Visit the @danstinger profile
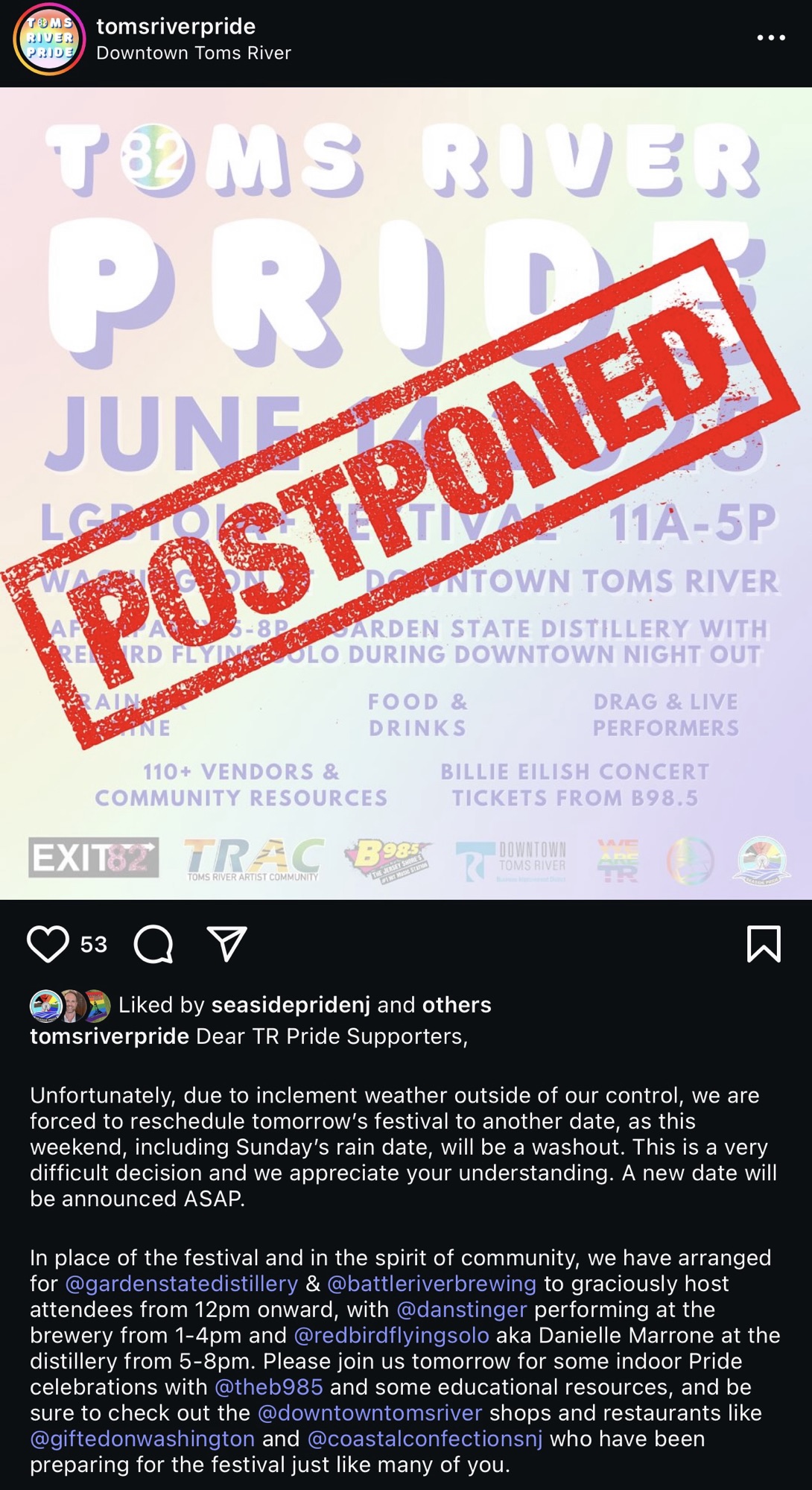The width and height of the screenshot is (812, 1490). (x=462, y=1310)
